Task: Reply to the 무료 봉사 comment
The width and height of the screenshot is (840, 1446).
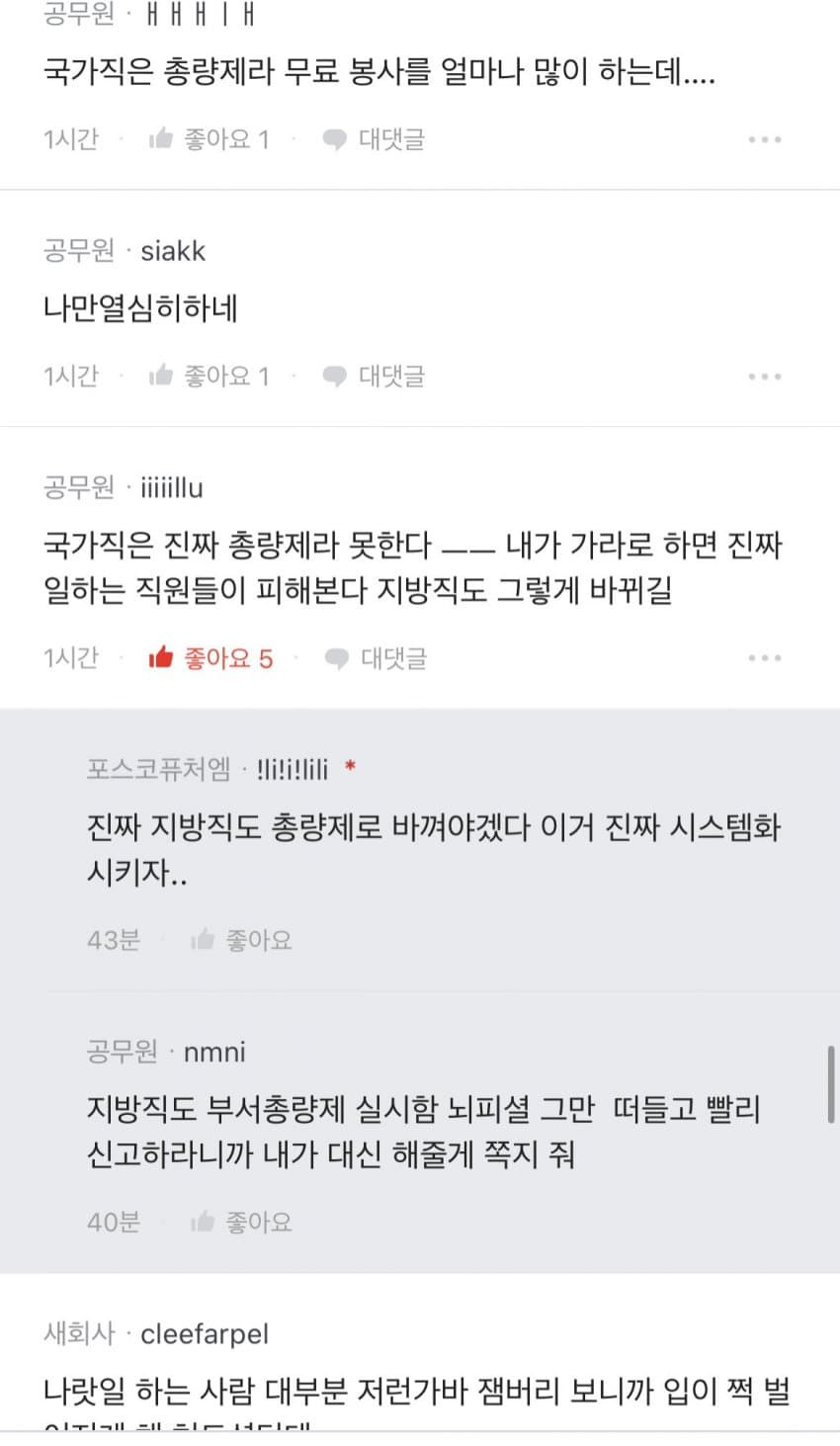Action: 374,139
